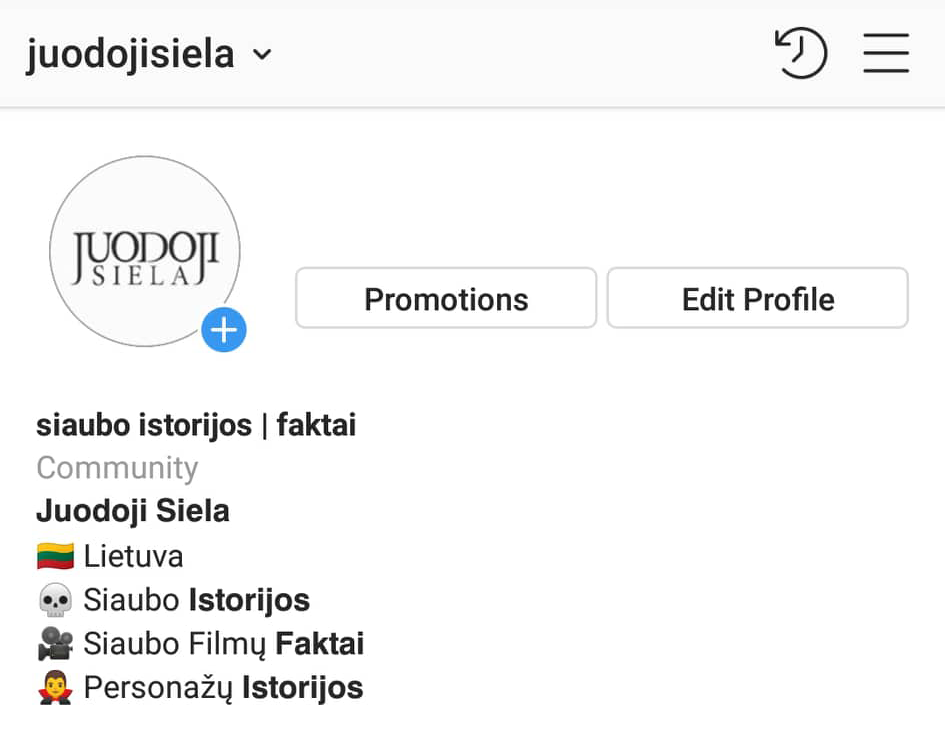The width and height of the screenshot is (945, 735).
Task: Add a story via the blue plus badge
Action: [x=224, y=330]
